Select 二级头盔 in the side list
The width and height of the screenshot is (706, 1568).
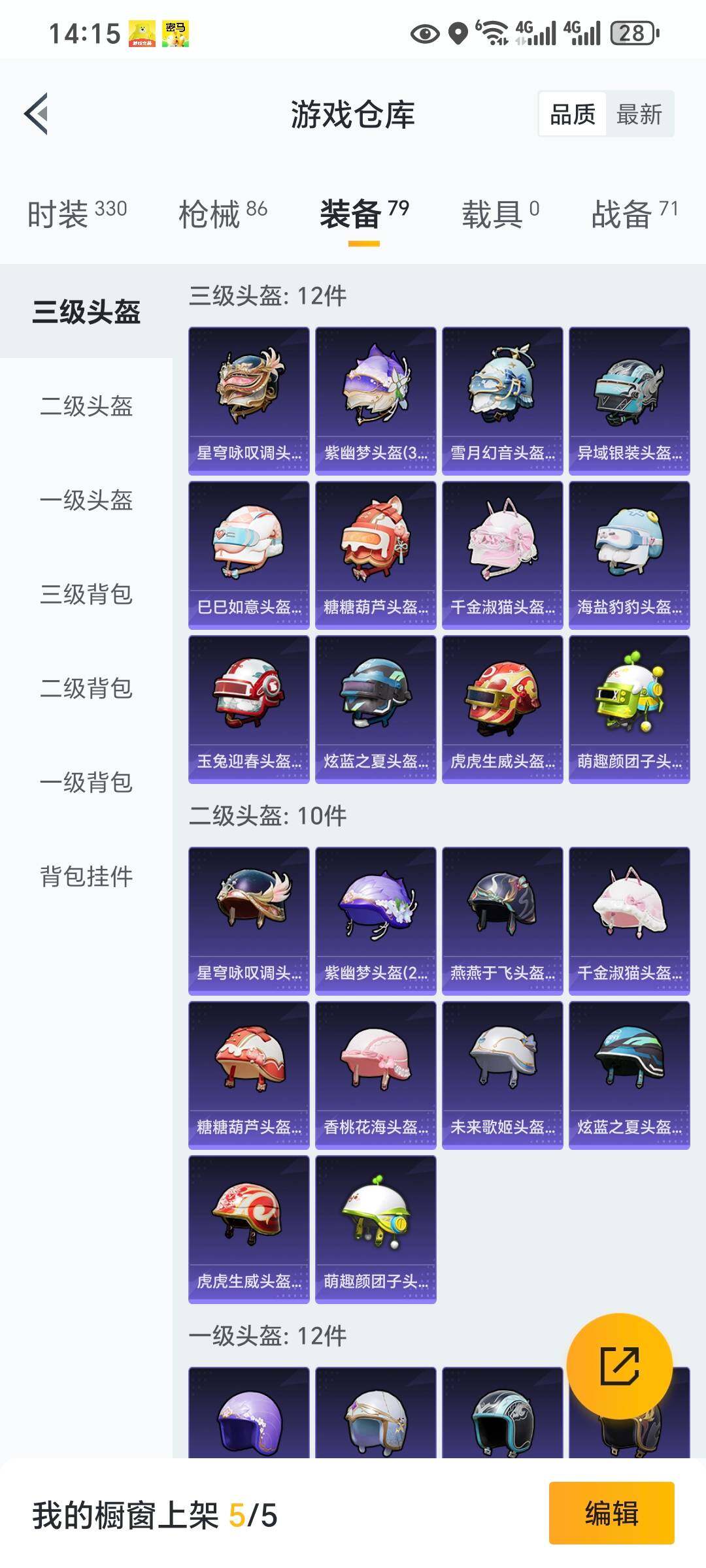pos(86,406)
